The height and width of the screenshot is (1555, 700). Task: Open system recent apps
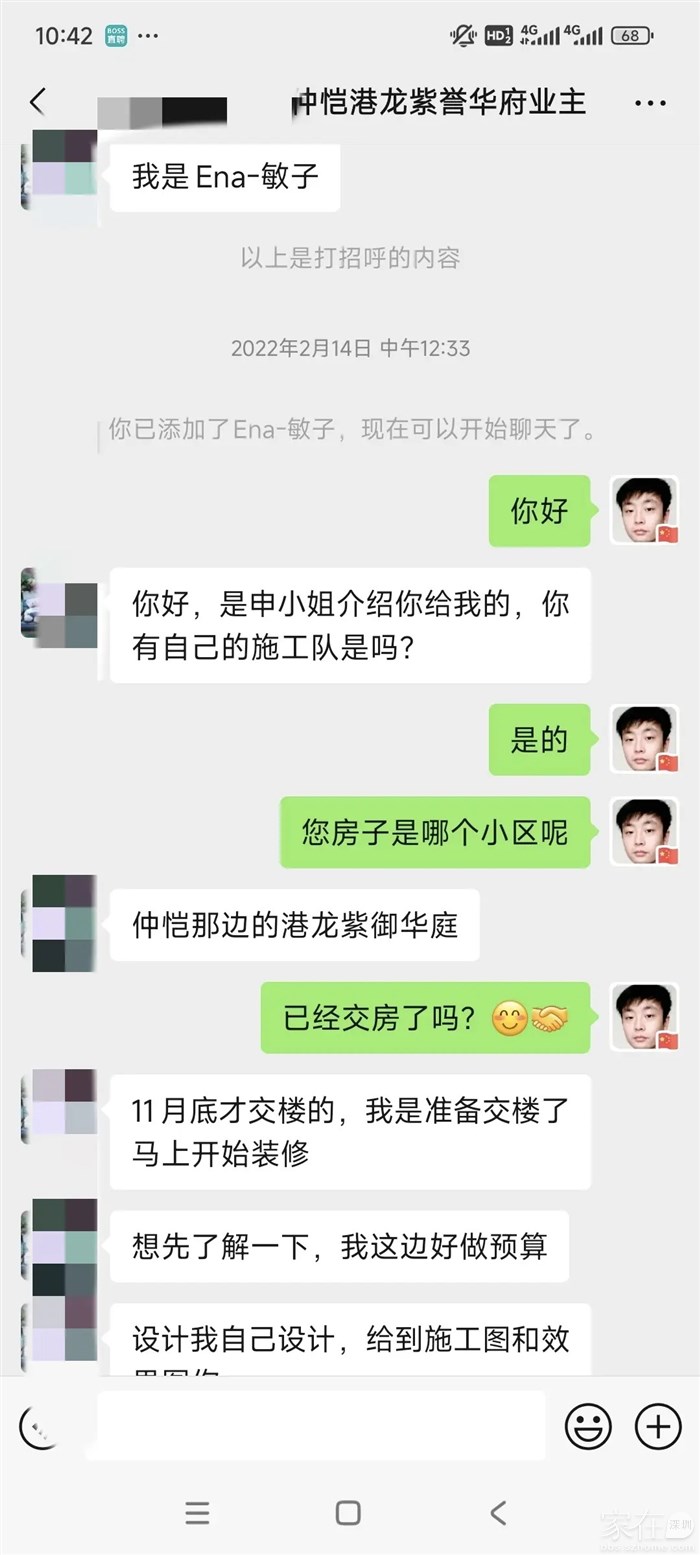click(198, 1513)
